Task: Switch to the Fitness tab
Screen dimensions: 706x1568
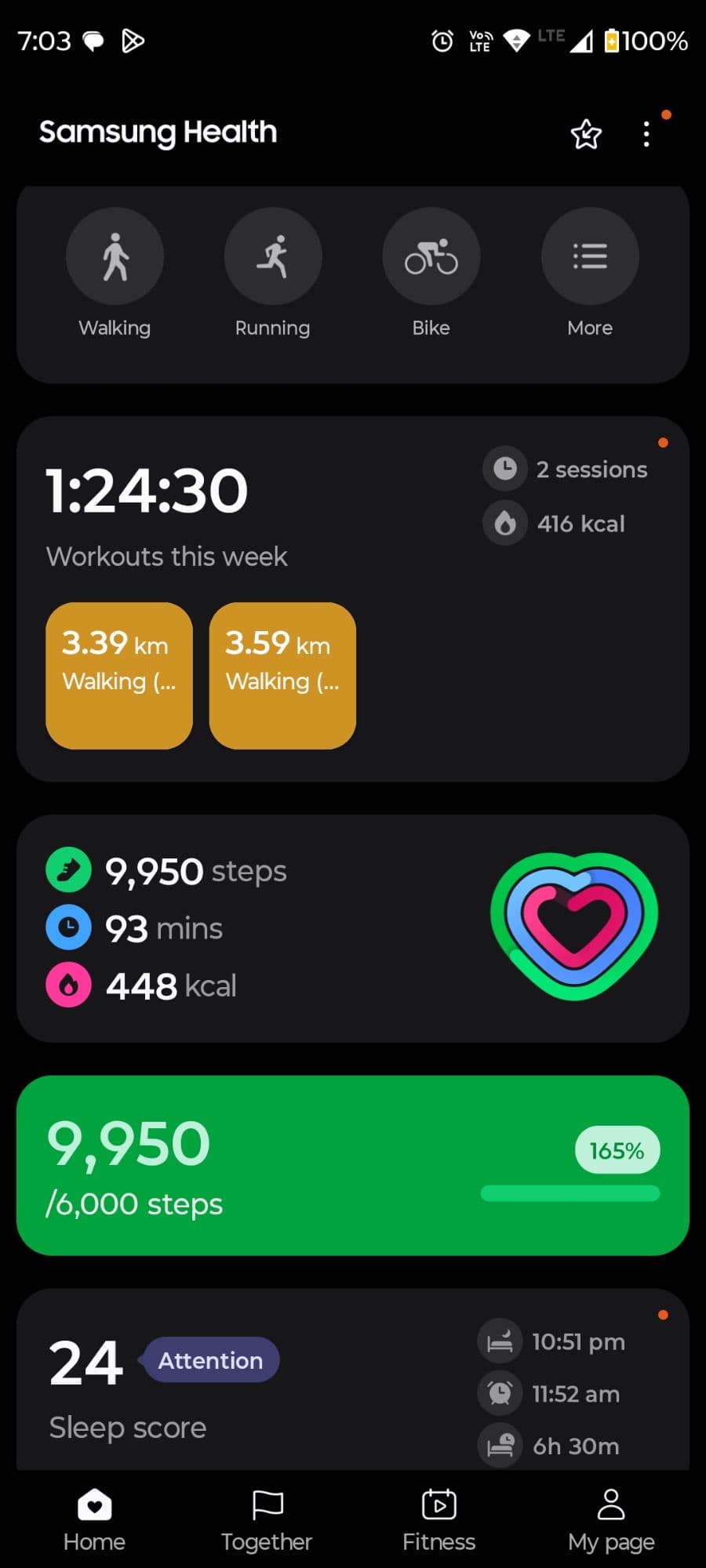Action: pyautogui.click(x=439, y=1519)
